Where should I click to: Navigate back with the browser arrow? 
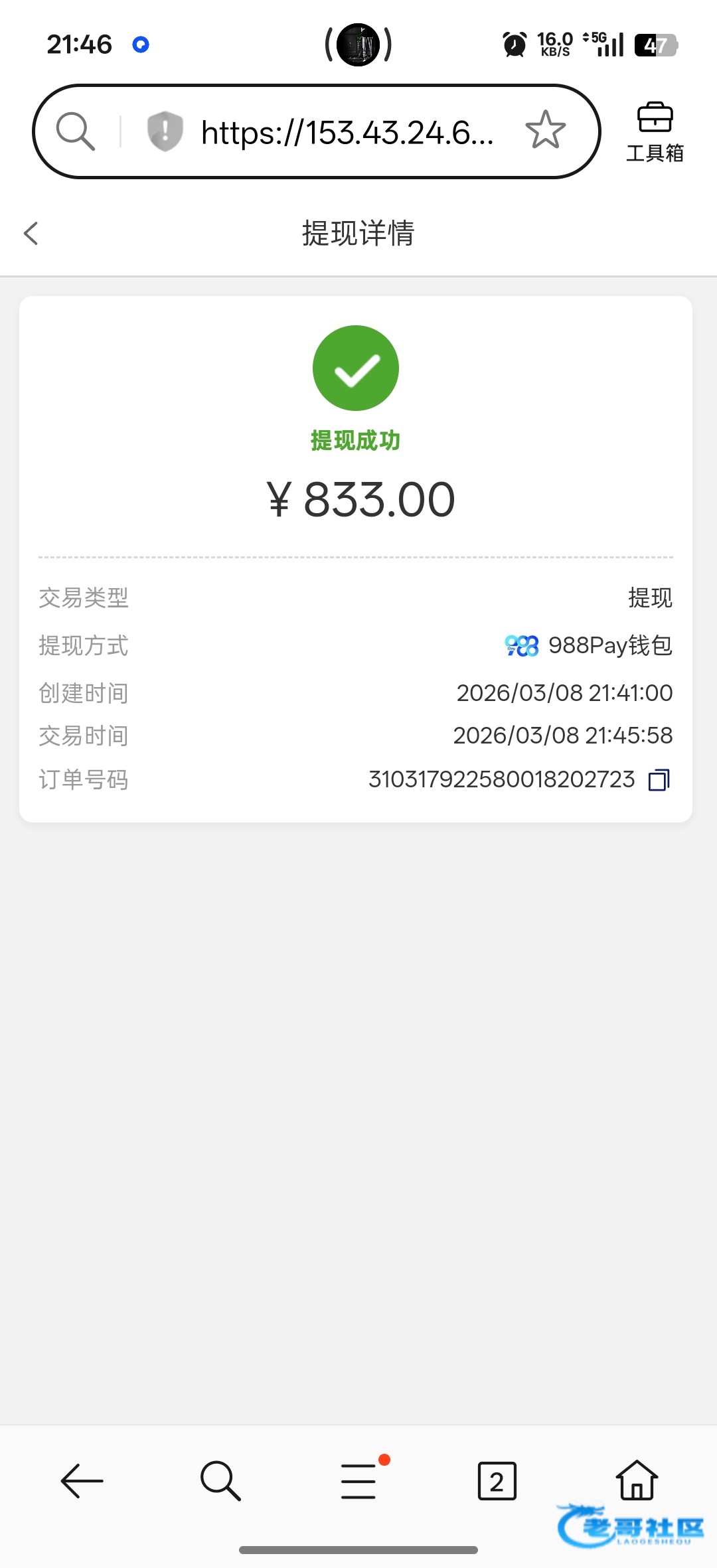pyautogui.click(x=82, y=1481)
